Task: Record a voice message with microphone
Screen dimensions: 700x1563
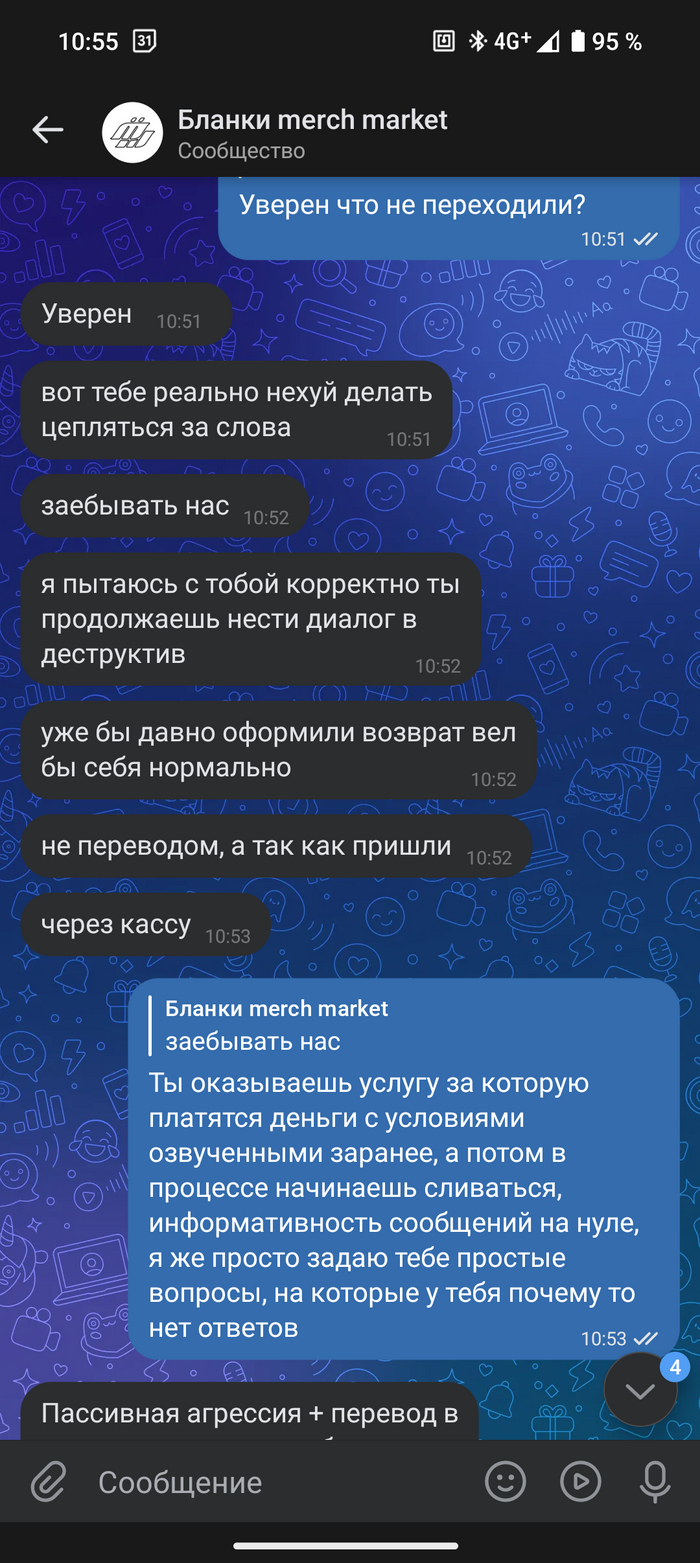Action: (655, 1481)
